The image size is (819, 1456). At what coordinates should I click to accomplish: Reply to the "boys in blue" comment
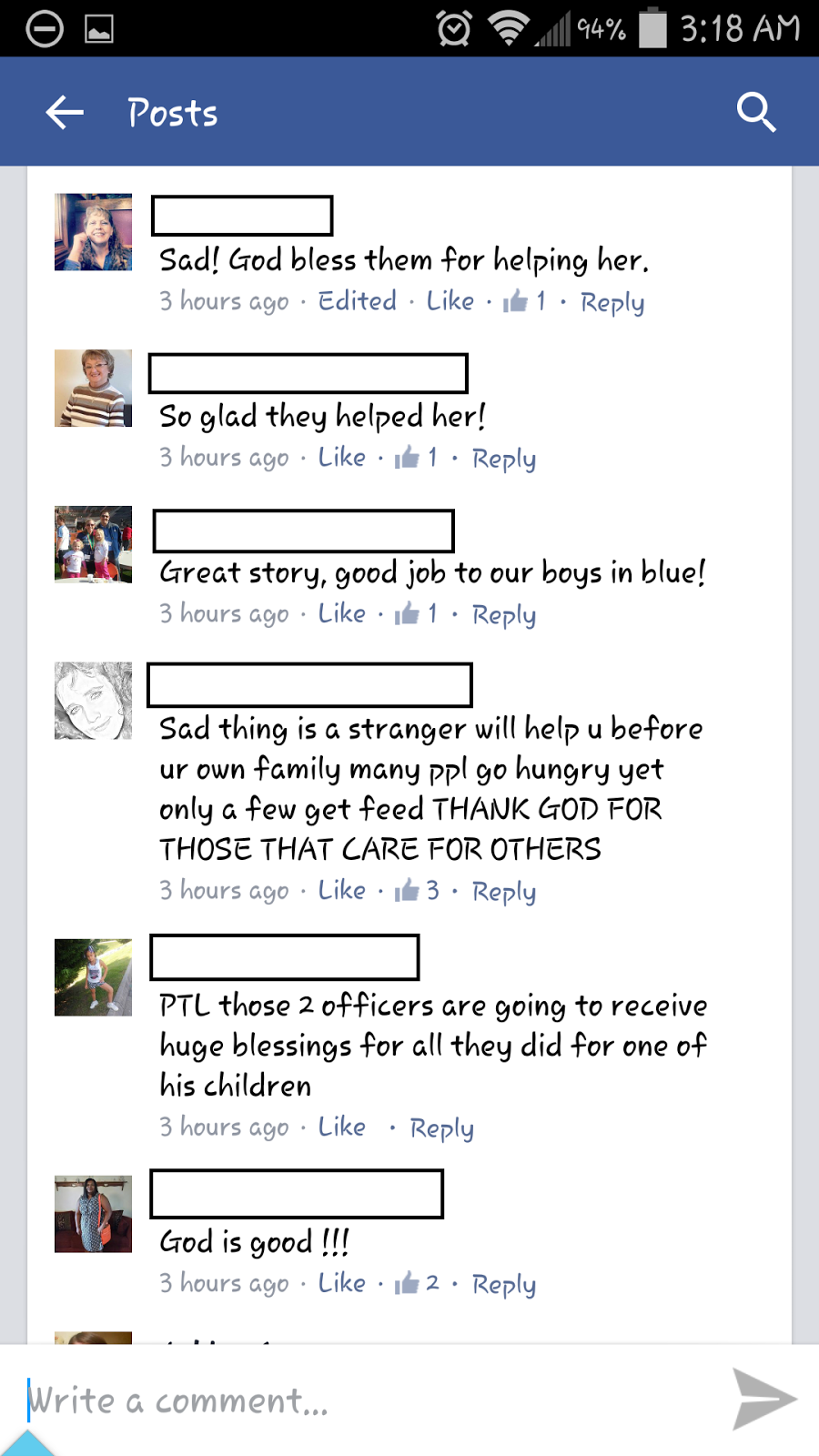tap(503, 615)
